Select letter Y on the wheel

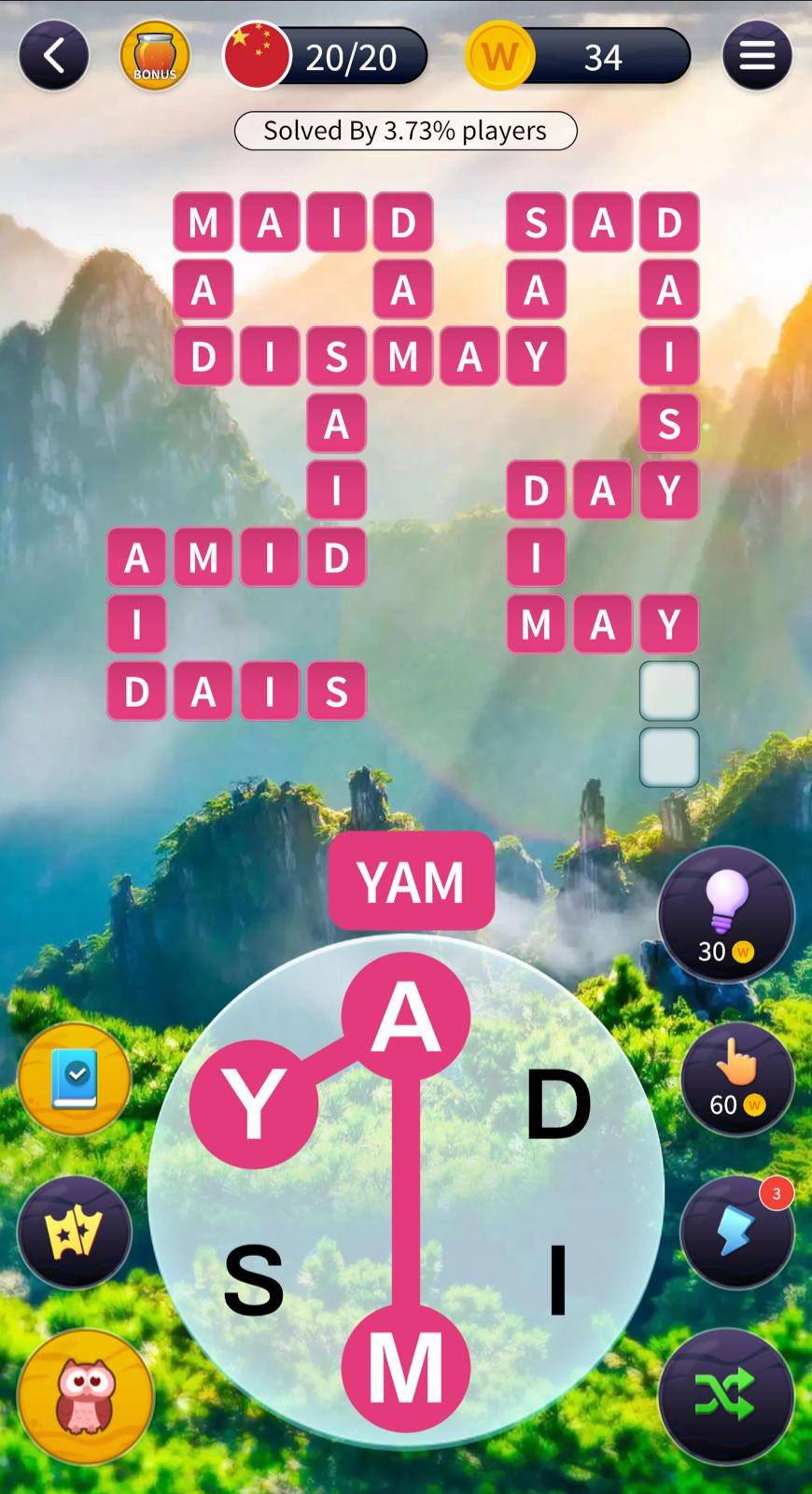(254, 1105)
